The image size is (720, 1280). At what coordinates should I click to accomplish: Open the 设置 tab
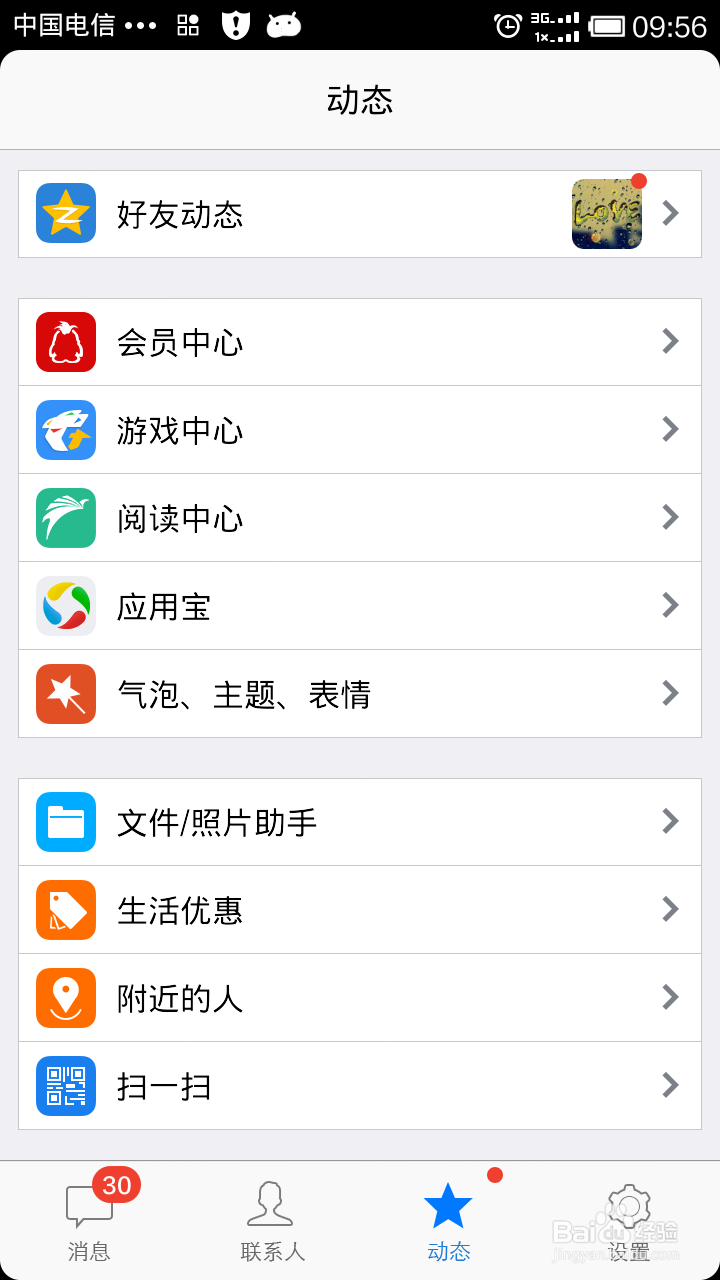click(x=630, y=1220)
